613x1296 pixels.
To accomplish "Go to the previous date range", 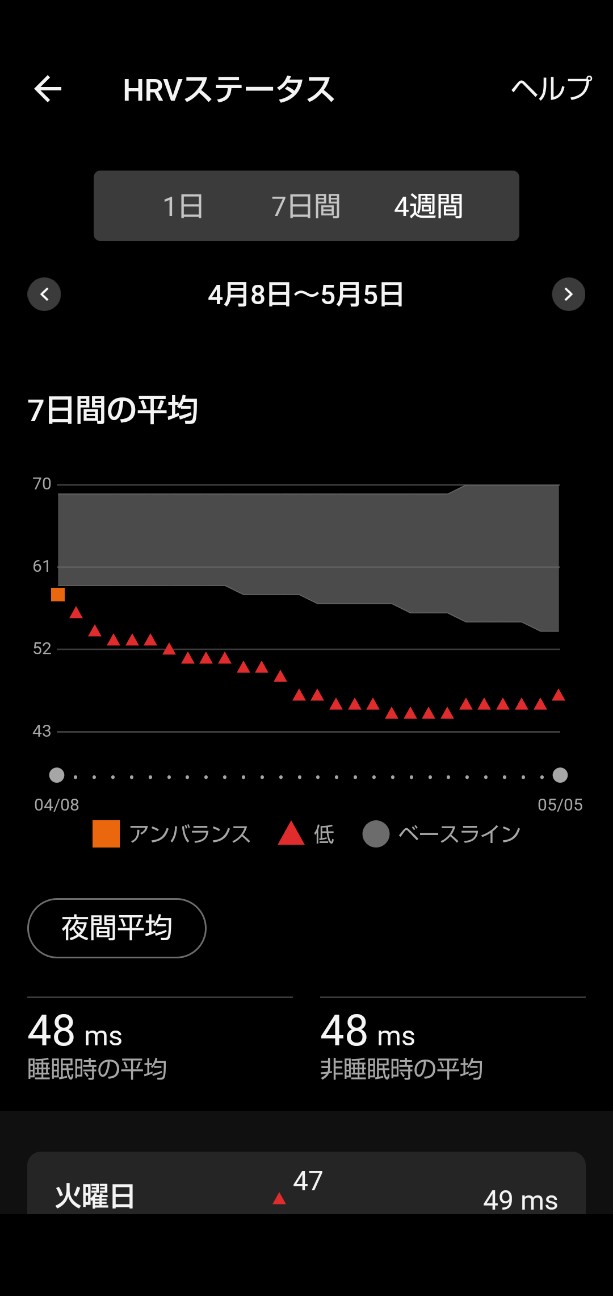I will coord(44,294).
